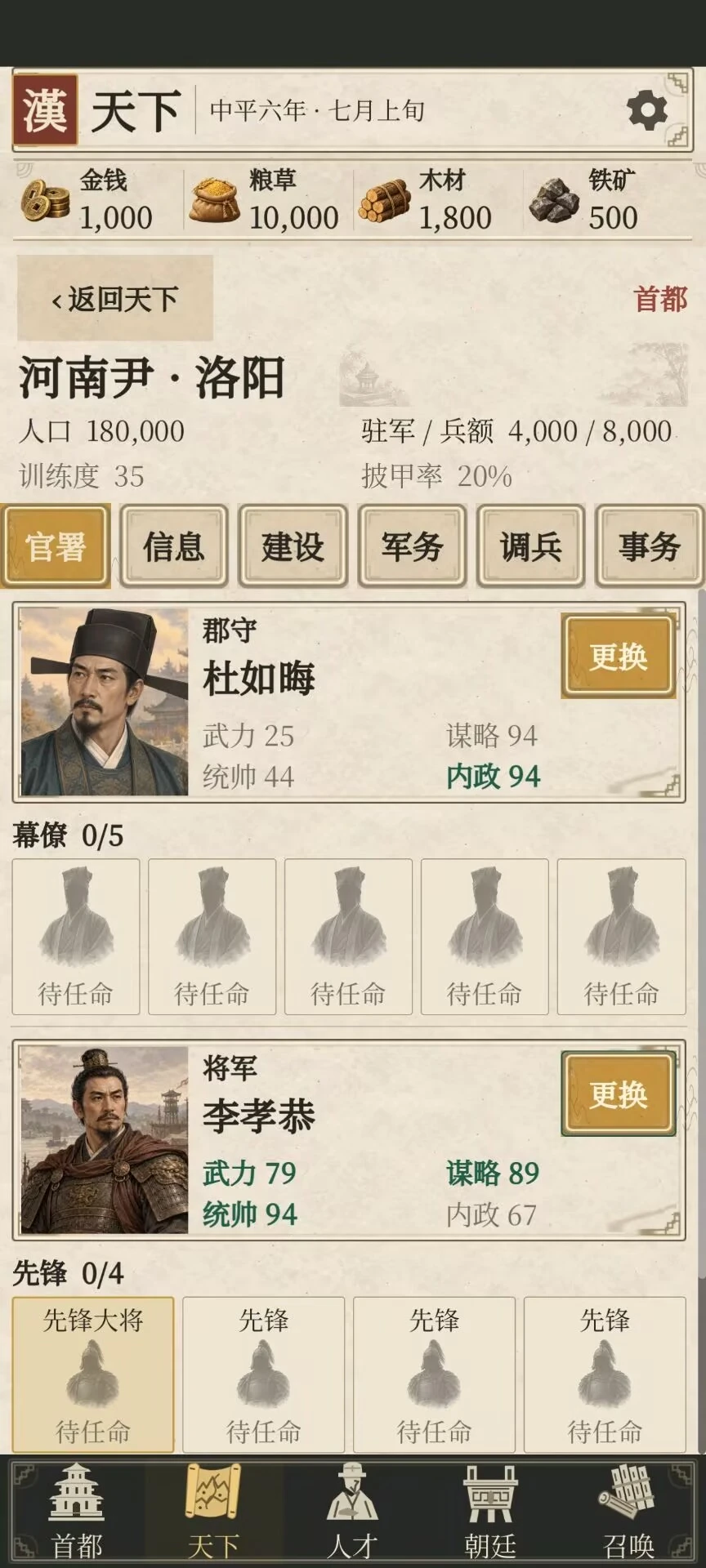Open 李孝恭's portrait card
The height and width of the screenshot is (1568, 706).
(x=105, y=1139)
